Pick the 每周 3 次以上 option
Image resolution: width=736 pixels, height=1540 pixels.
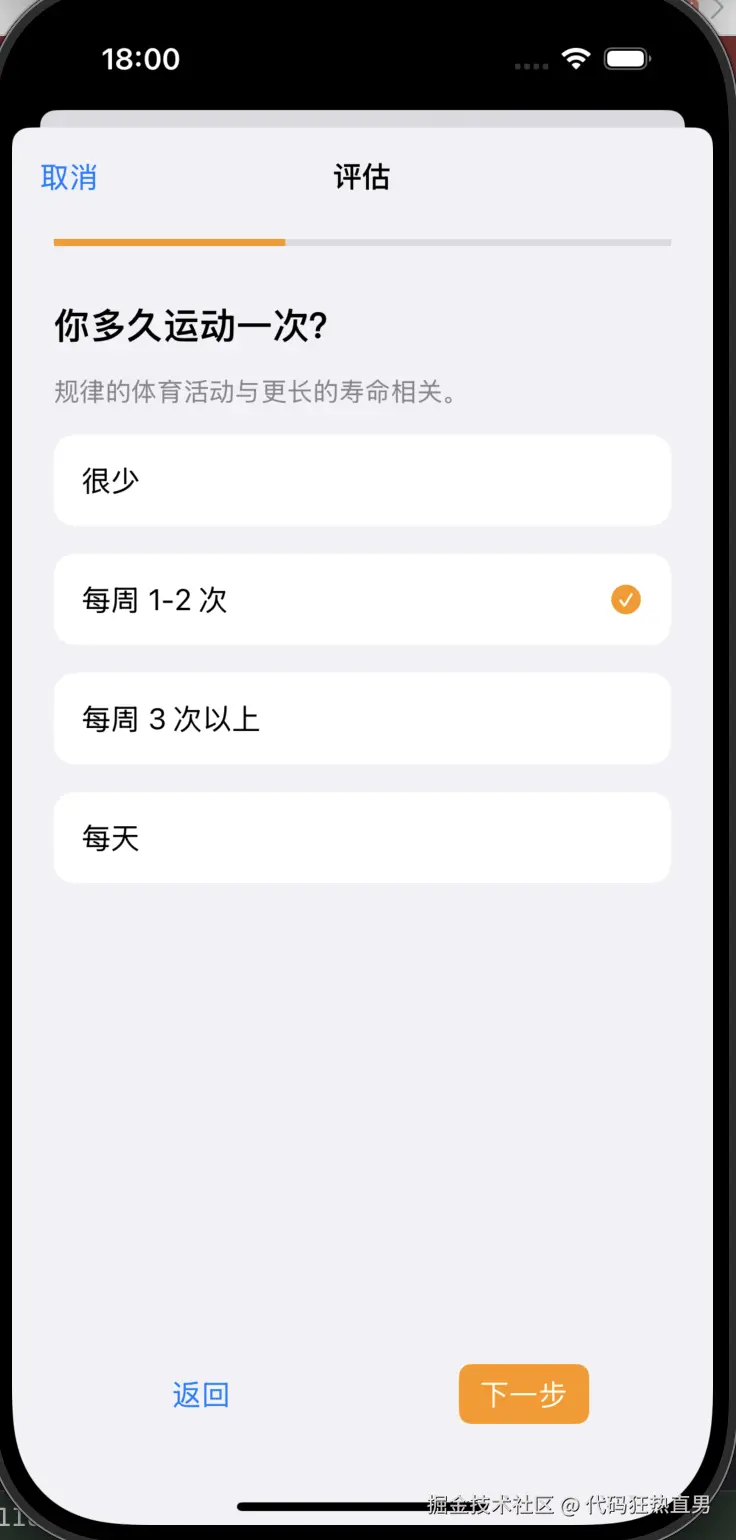362,719
